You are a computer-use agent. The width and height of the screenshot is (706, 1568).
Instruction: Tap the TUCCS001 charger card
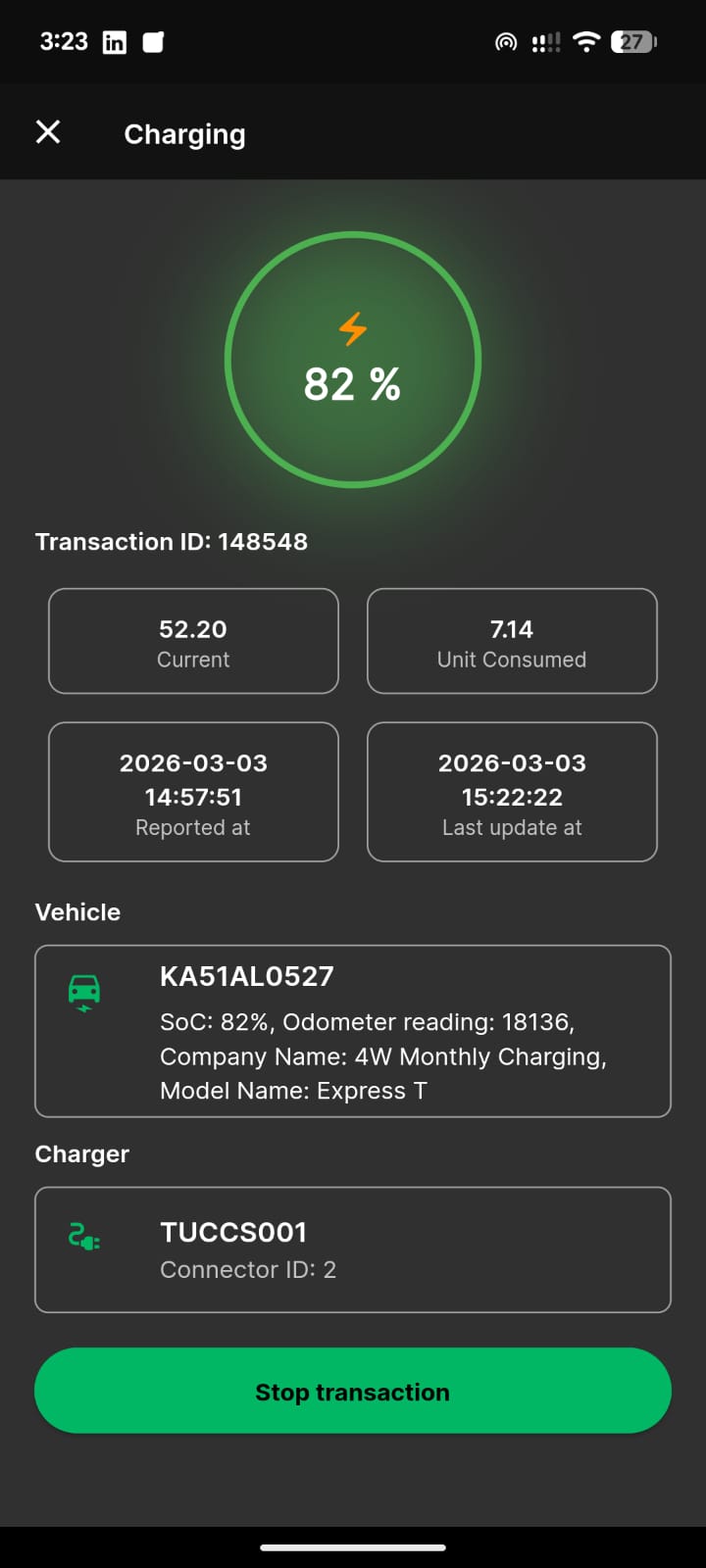pyautogui.click(x=353, y=1249)
